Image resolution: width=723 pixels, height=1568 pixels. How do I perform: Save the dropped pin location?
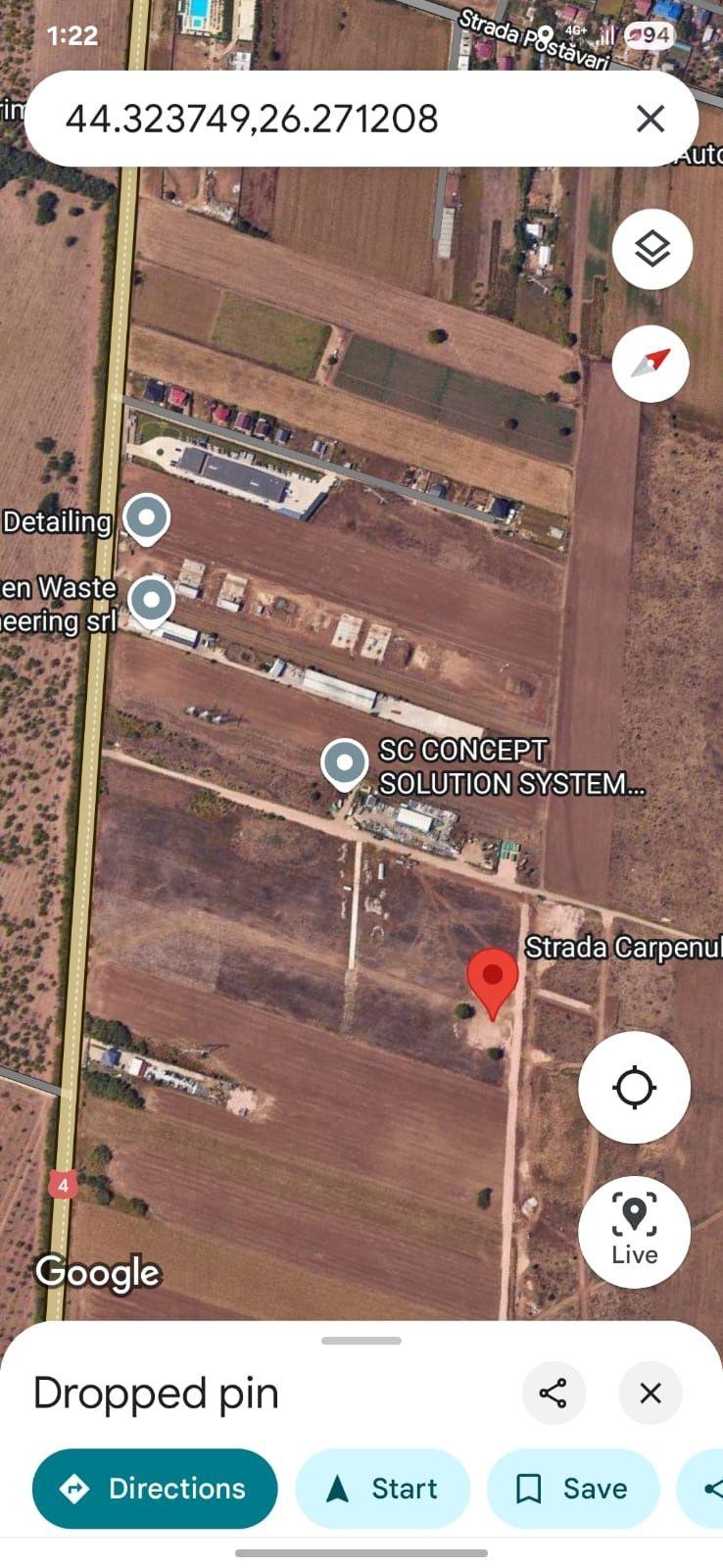573,1489
